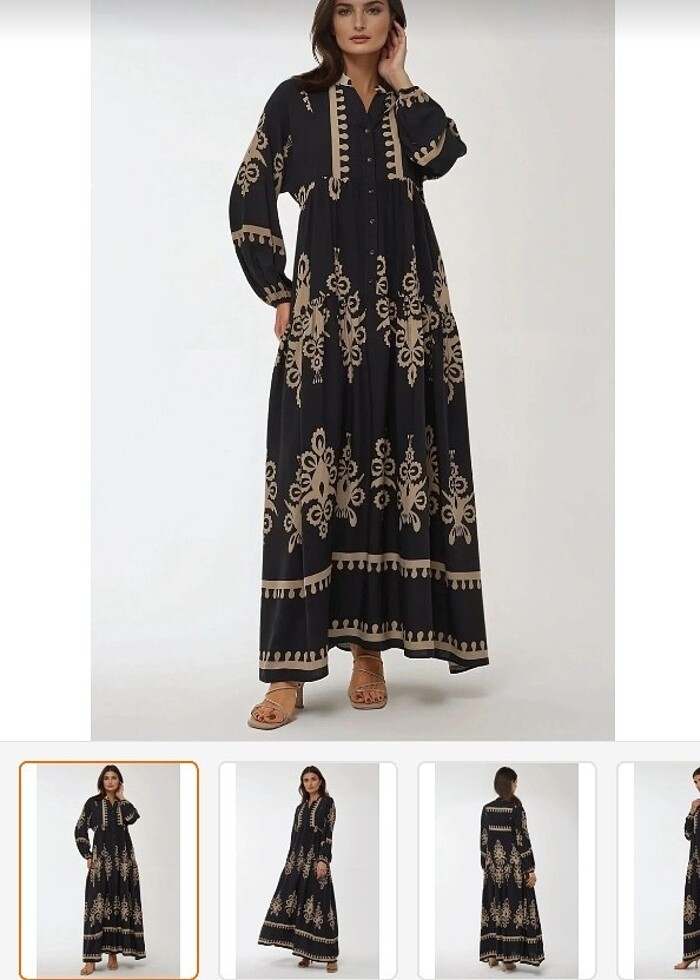Show the second thumbnail with side-angle pose

click(x=308, y=868)
